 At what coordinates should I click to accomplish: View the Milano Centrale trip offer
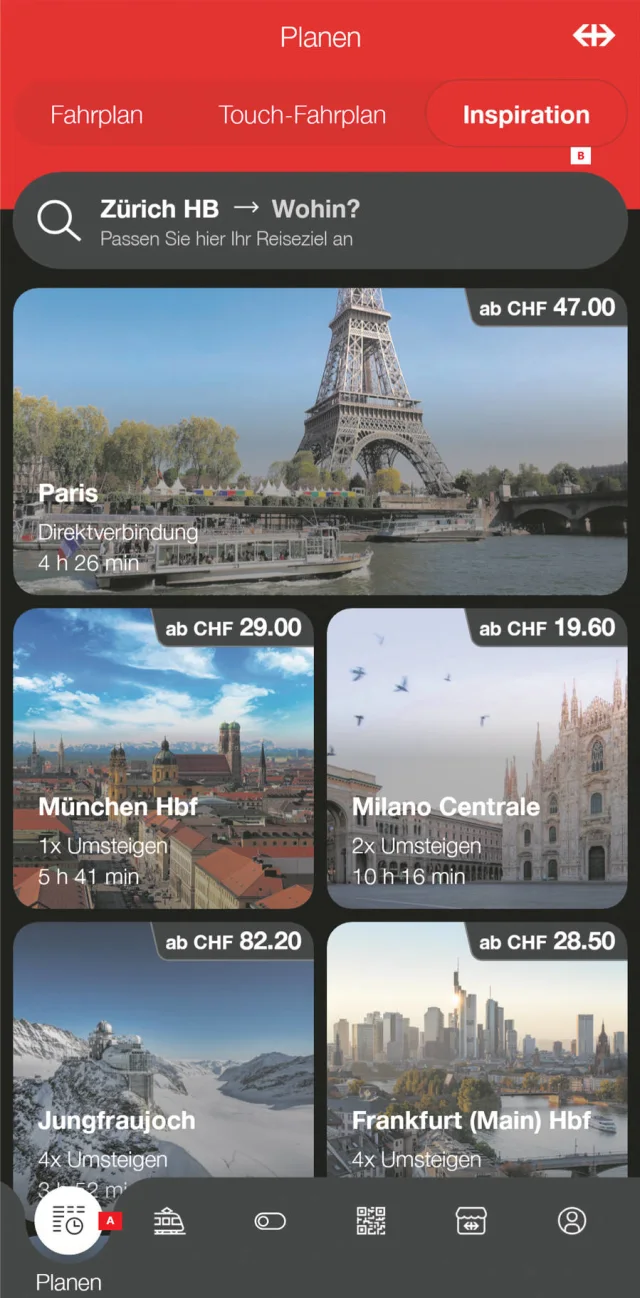pos(477,758)
